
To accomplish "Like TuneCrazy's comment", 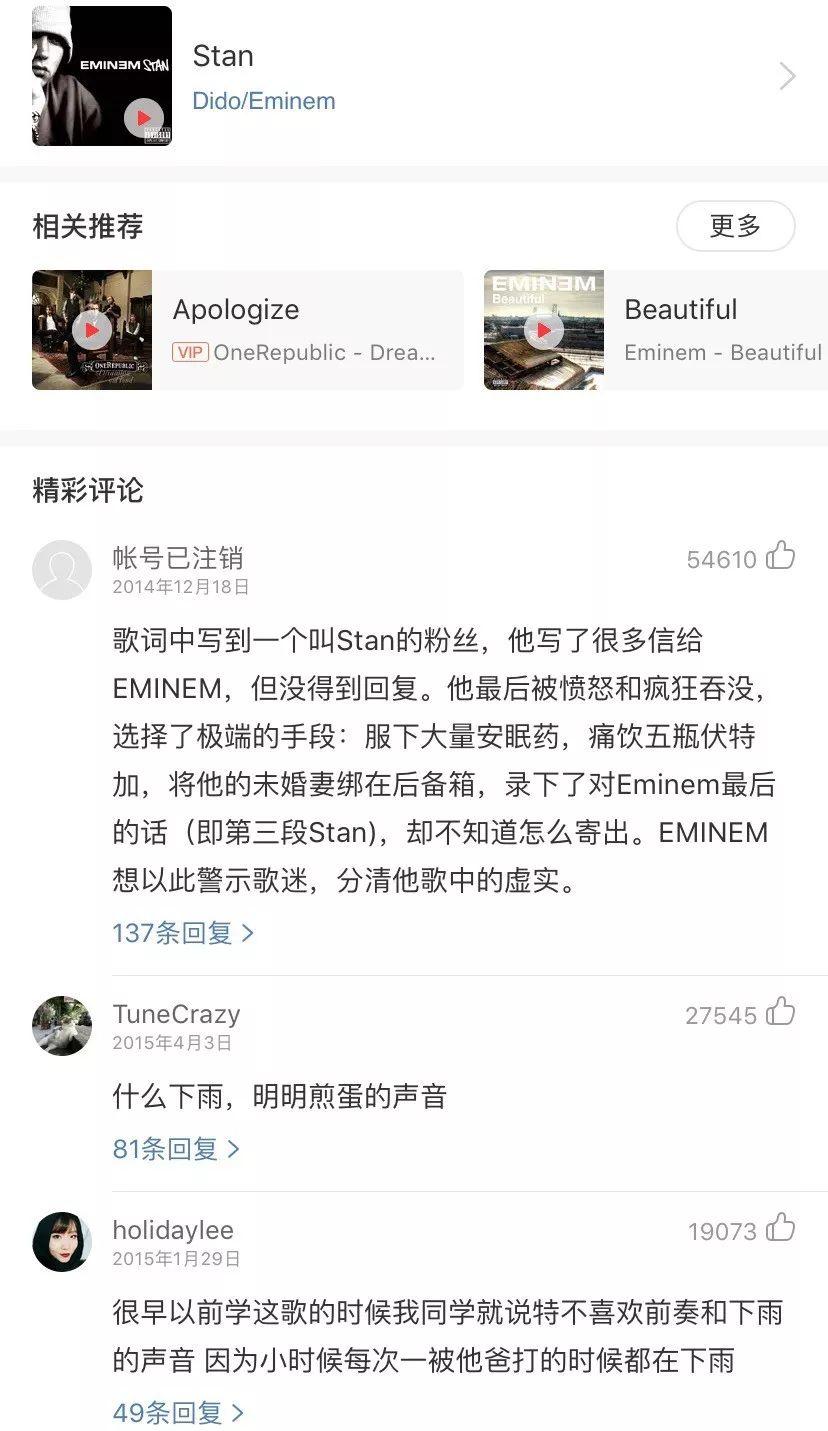I will [779, 1014].
